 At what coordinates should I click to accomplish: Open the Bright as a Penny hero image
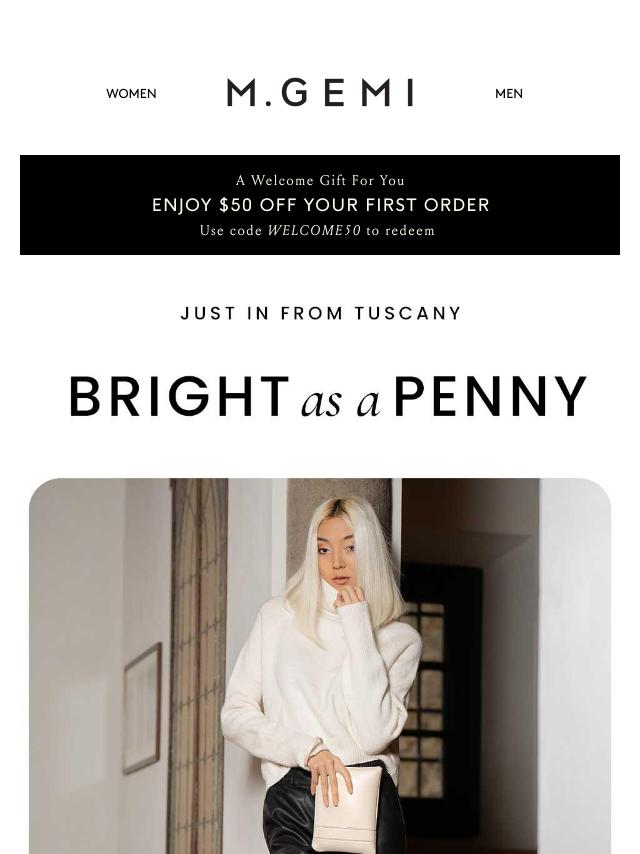(320, 665)
